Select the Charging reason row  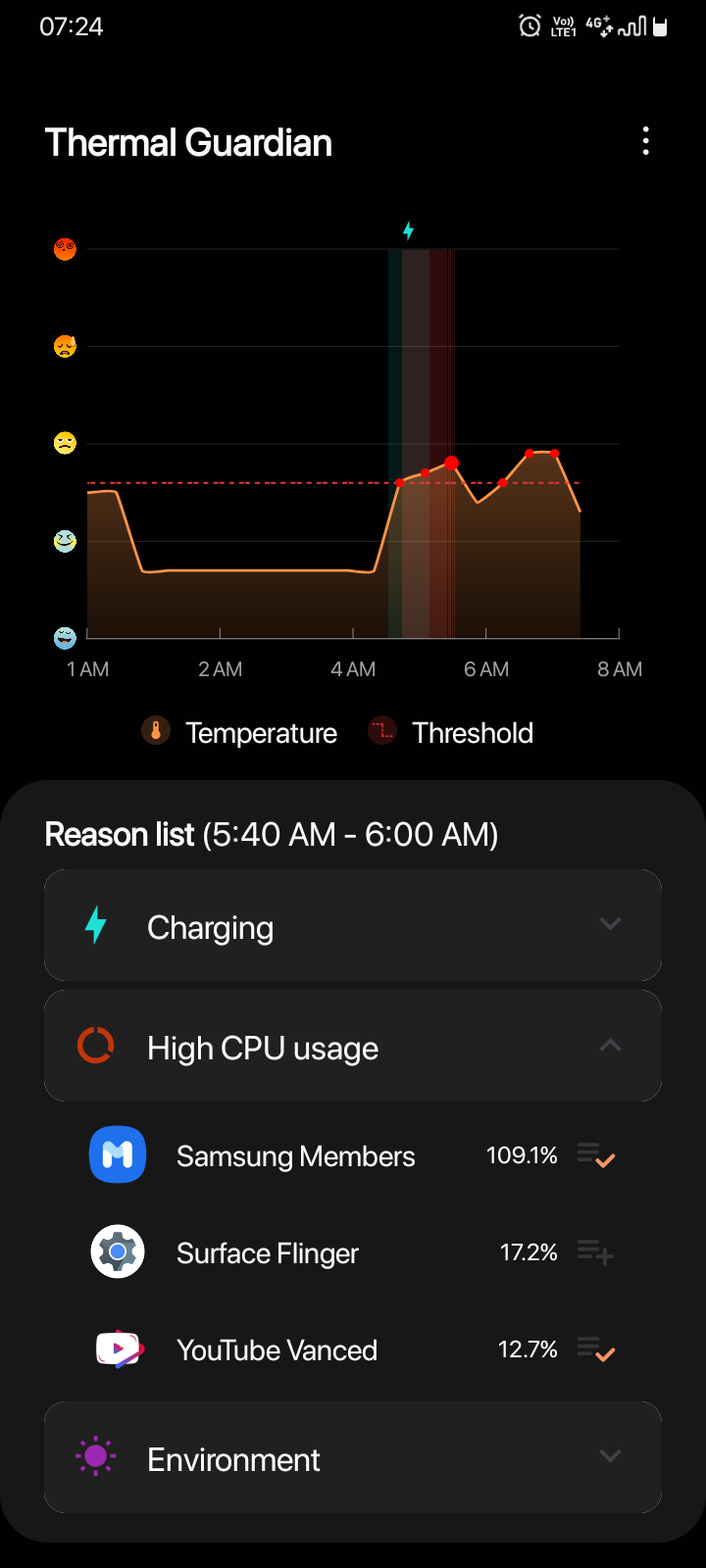click(x=353, y=924)
